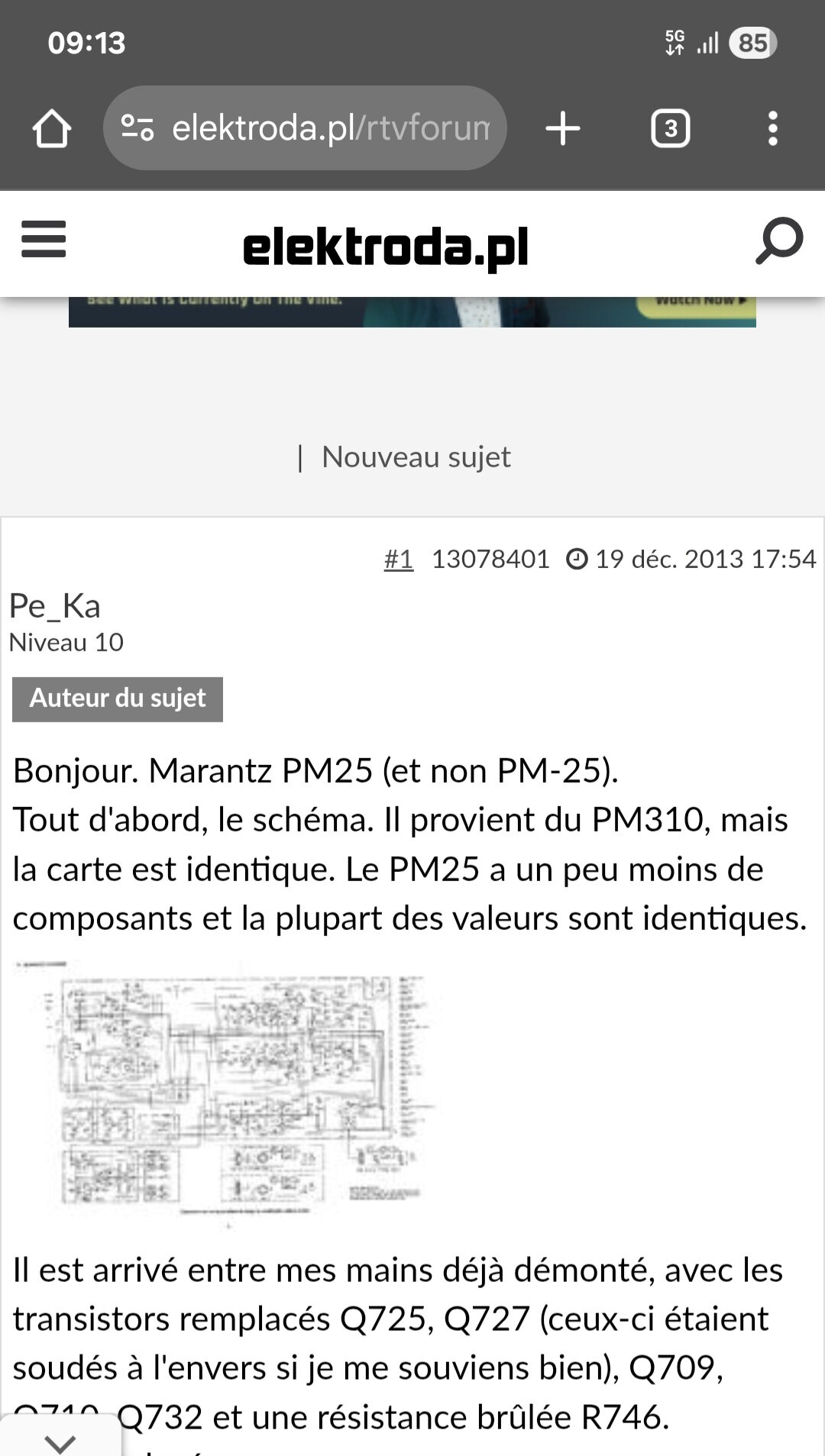The image size is (825, 1456).
Task: View Pe_Ka's user profile
Action: click(x=55, y=606)
